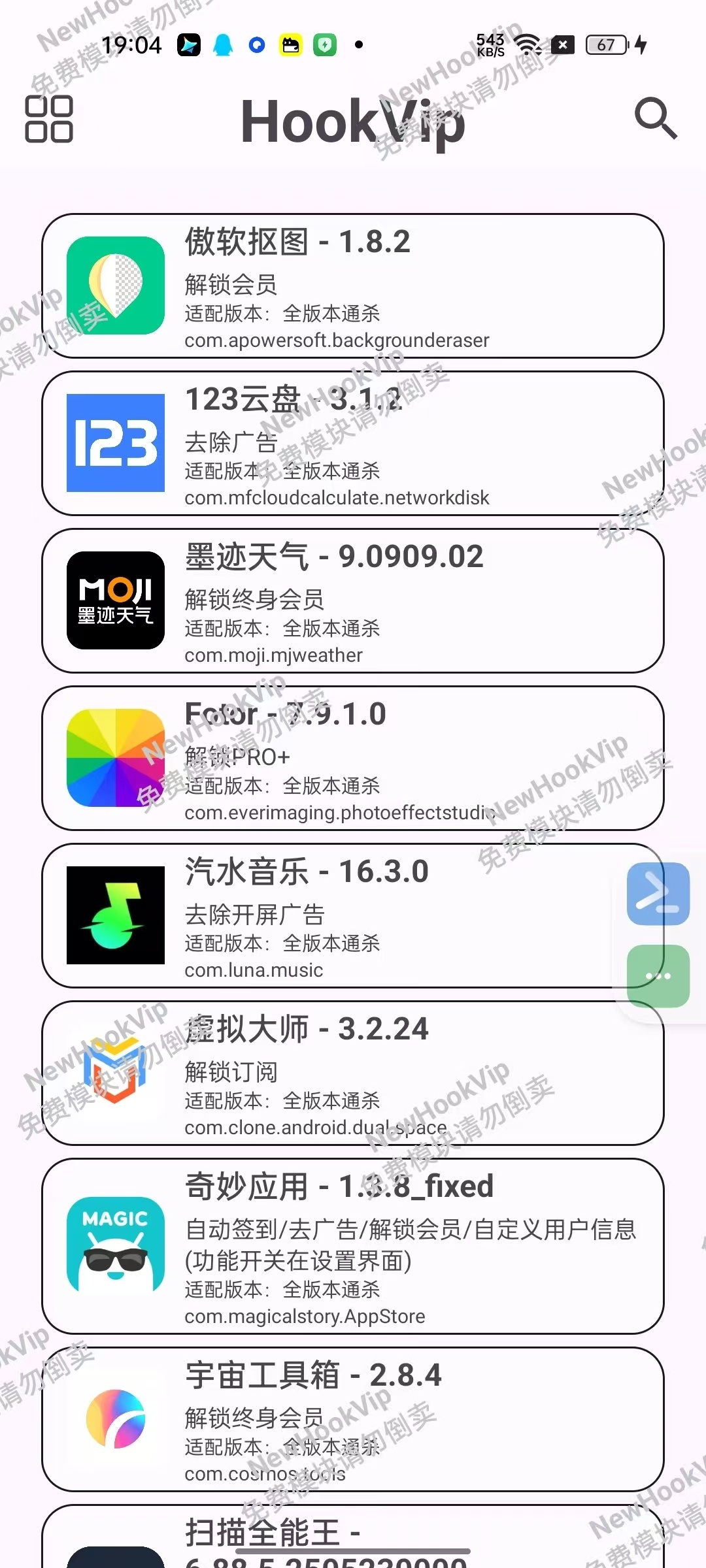The height and width of the screenshot is (1568, 706).
Task: Open the 傲软抠图 card
Action: click(x=353, y=286)
